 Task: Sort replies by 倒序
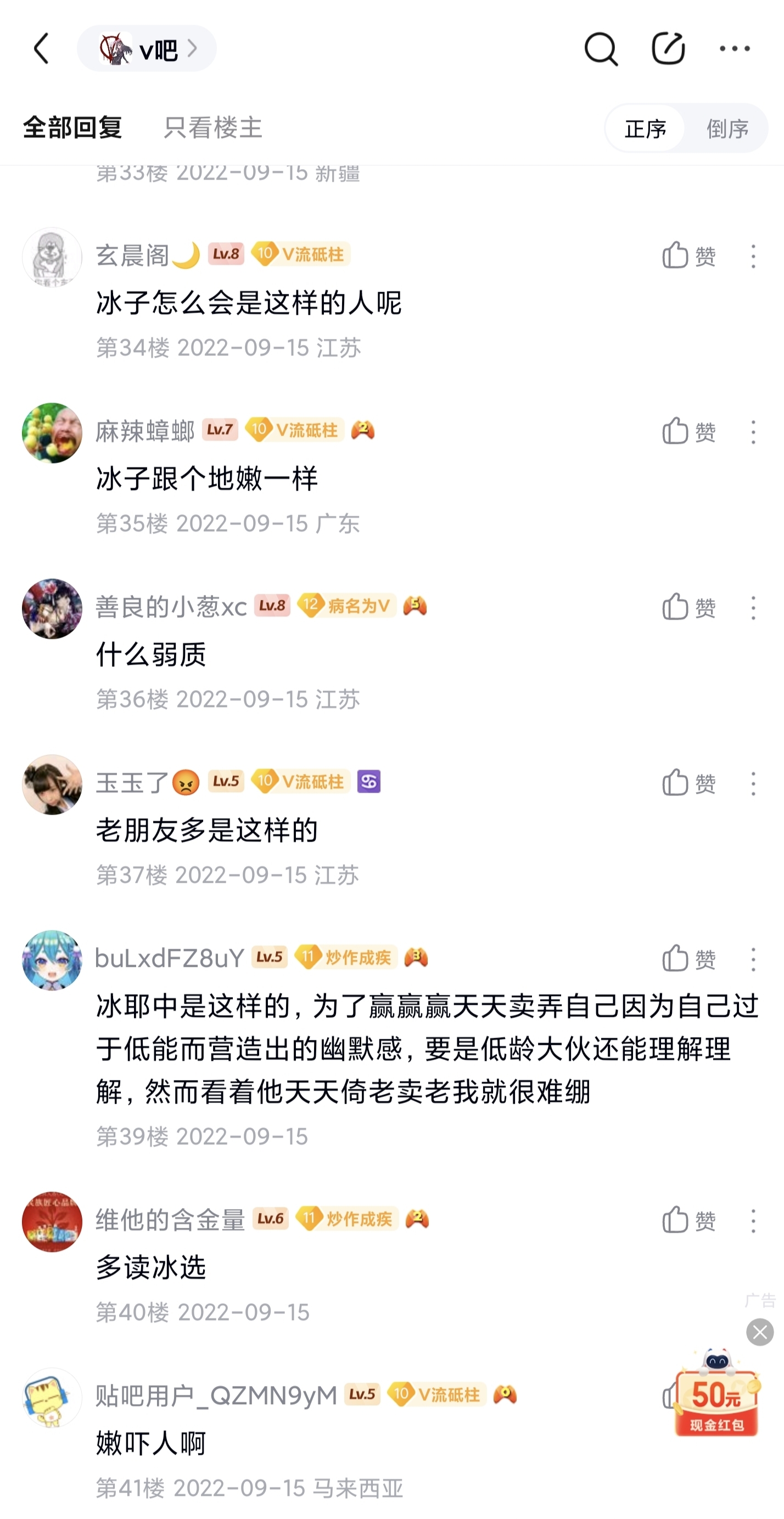click(x=727, y=129)
